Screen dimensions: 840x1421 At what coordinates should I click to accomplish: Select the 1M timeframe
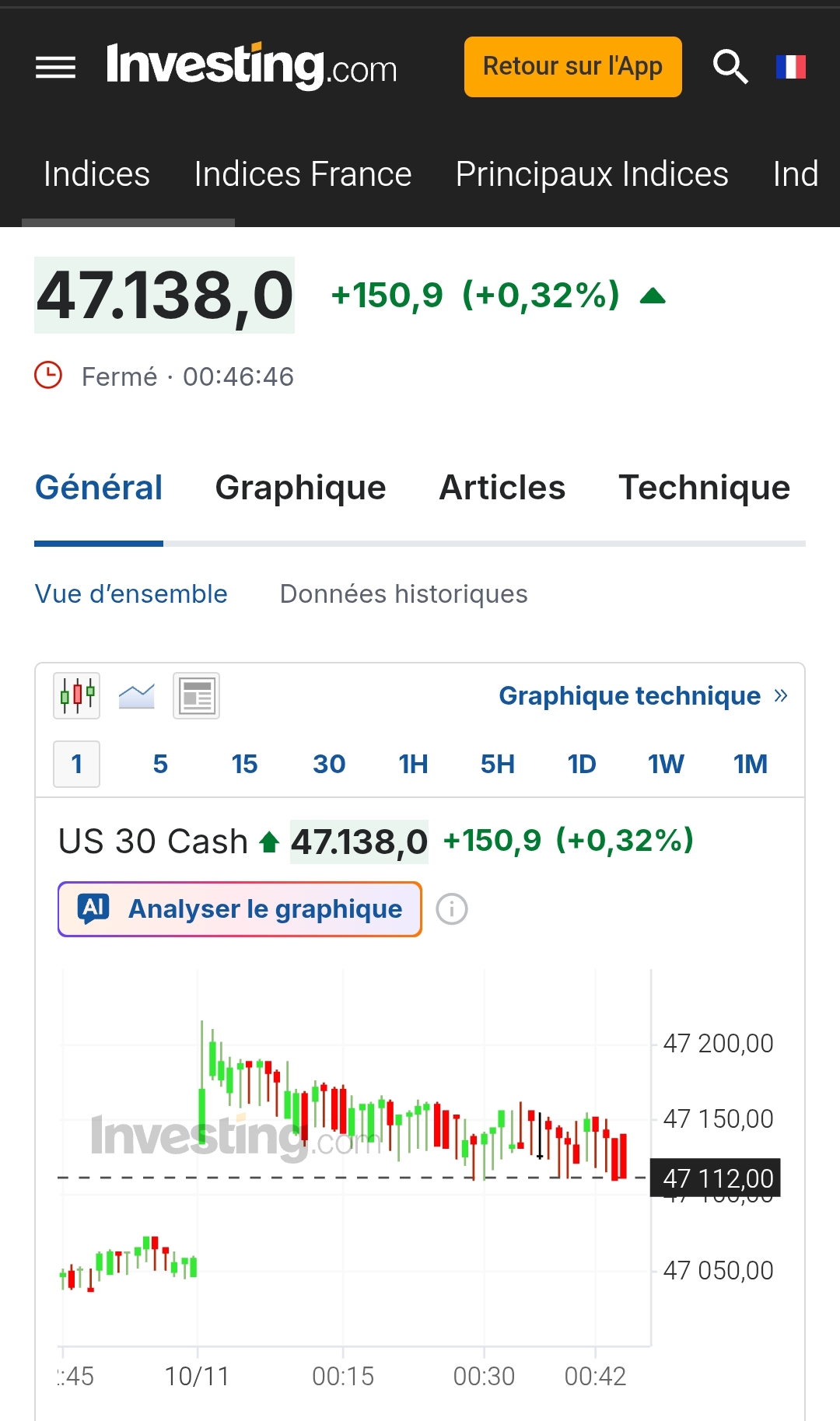750,765
